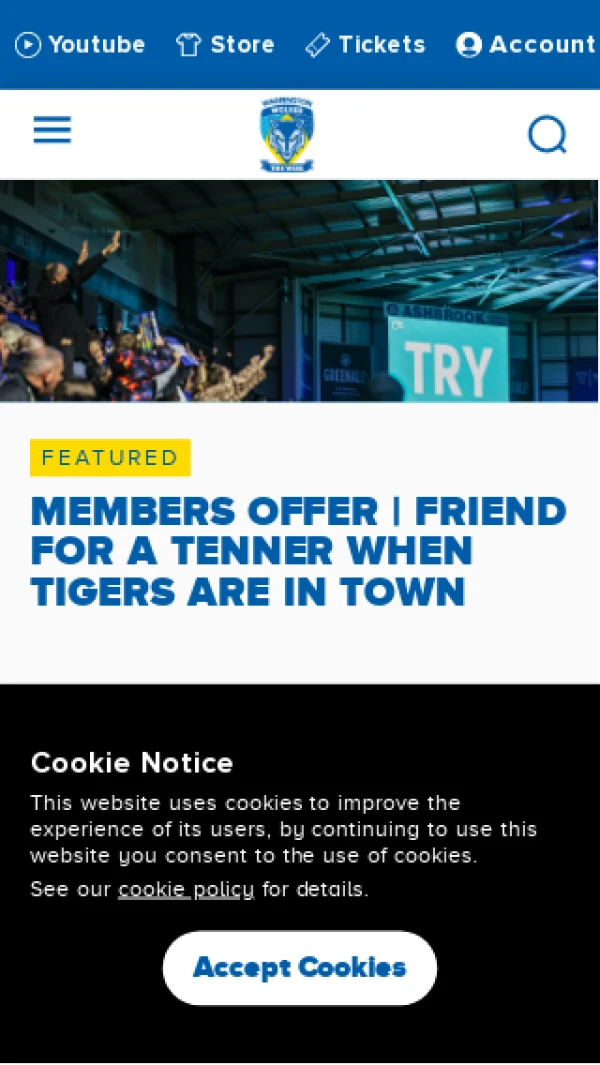The height and width of the screenshot is (1065, 600).
Task: Go to homepage via Warrington Wolves crest
Action: click(287, 134)
